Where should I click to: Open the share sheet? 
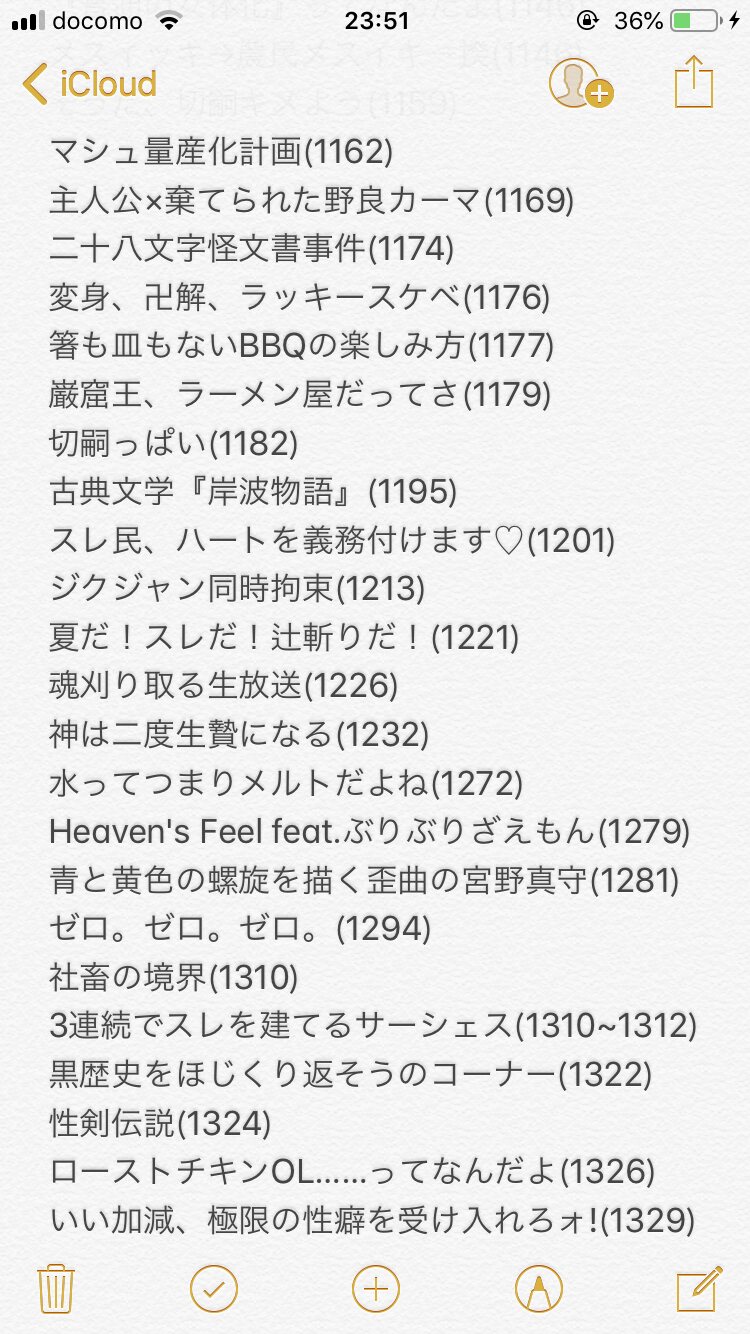pos(694,82)
